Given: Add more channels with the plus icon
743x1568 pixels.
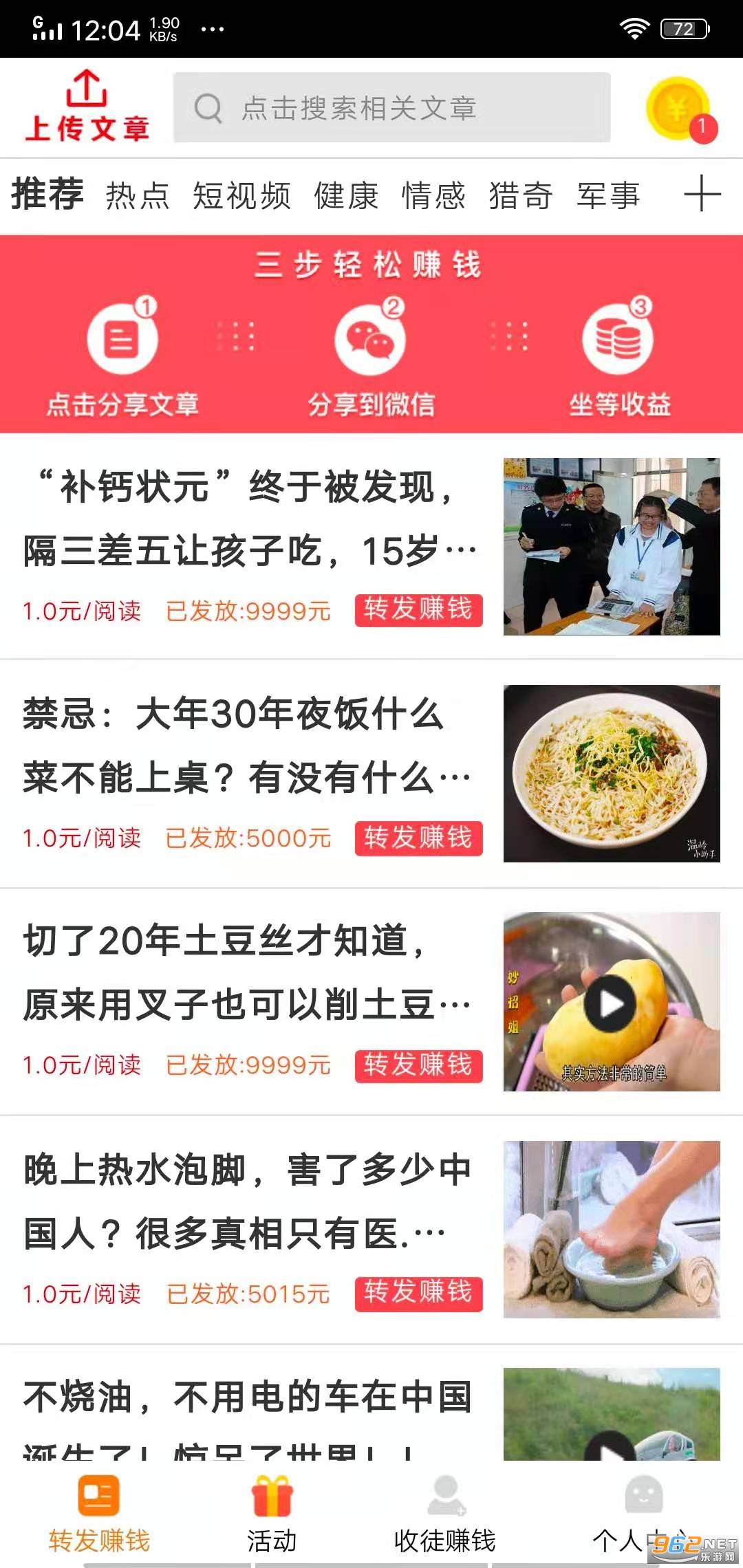Looking at the screenshot, I should [x=702, y=193].
